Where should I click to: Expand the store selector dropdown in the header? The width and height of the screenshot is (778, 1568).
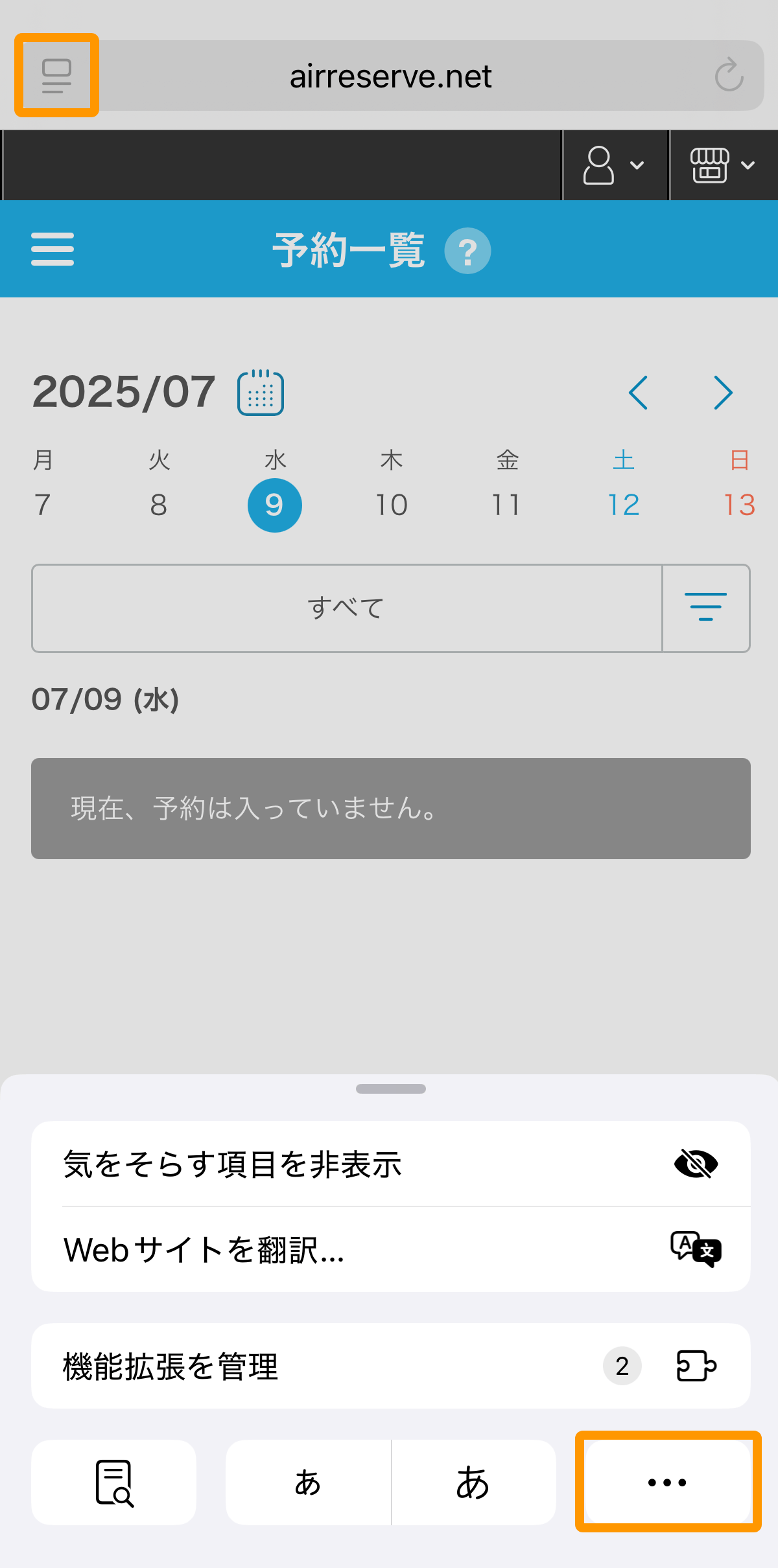pos(722,165)
